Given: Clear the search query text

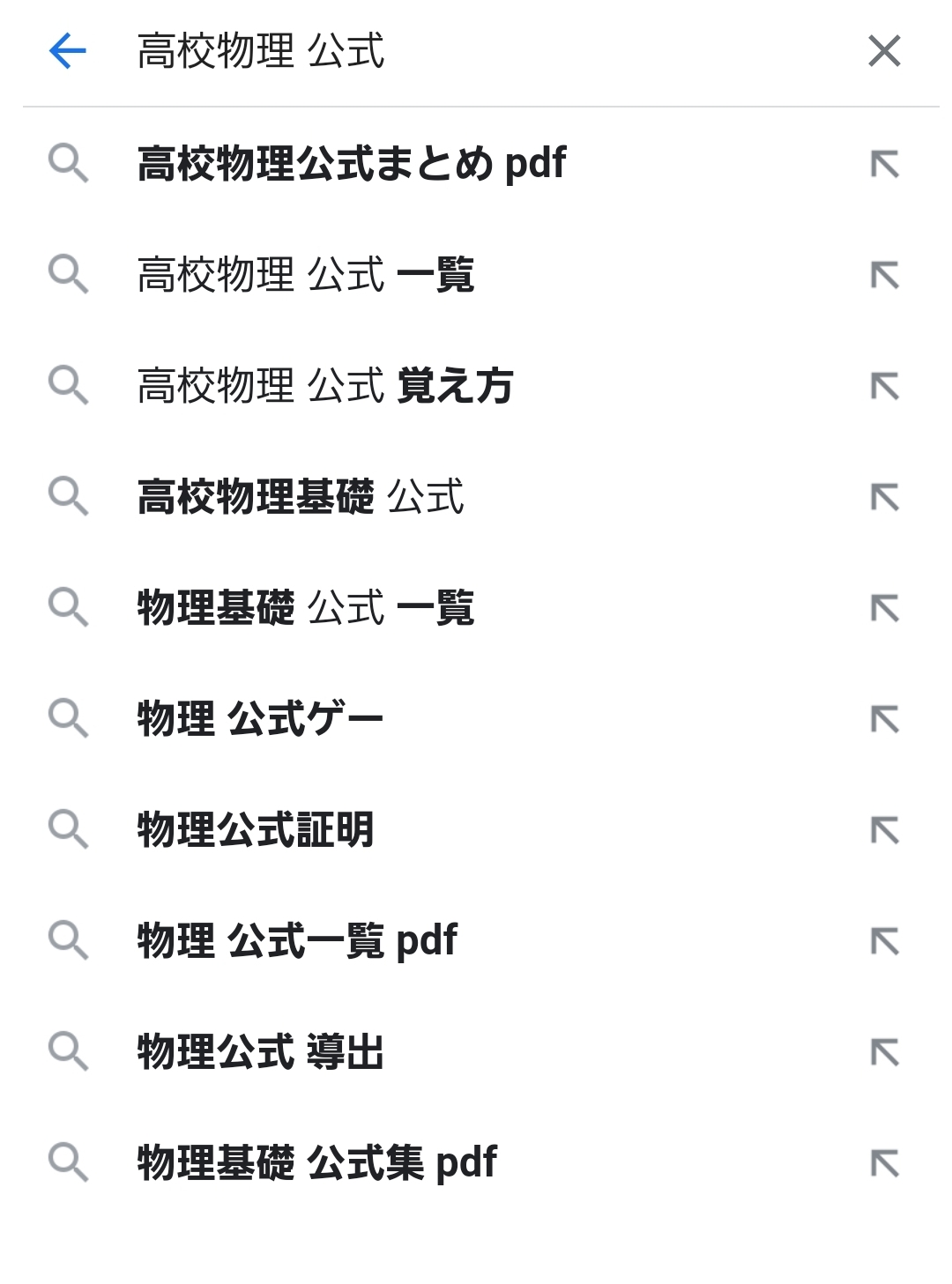Looking at the screenshot, I should coord(884,51).
